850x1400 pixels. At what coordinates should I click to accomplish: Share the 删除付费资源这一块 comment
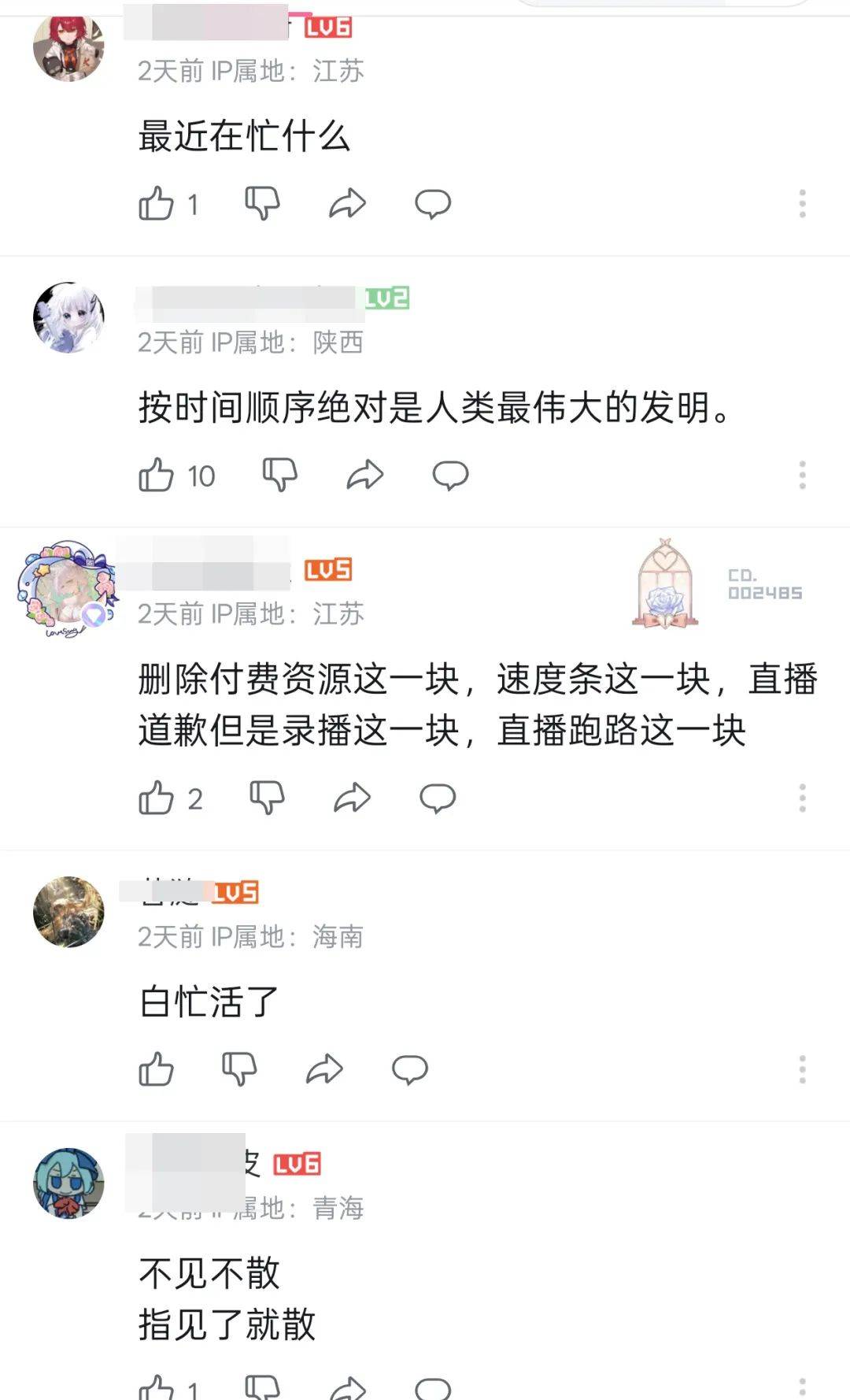pyautogui.click(x=352, y=798)
